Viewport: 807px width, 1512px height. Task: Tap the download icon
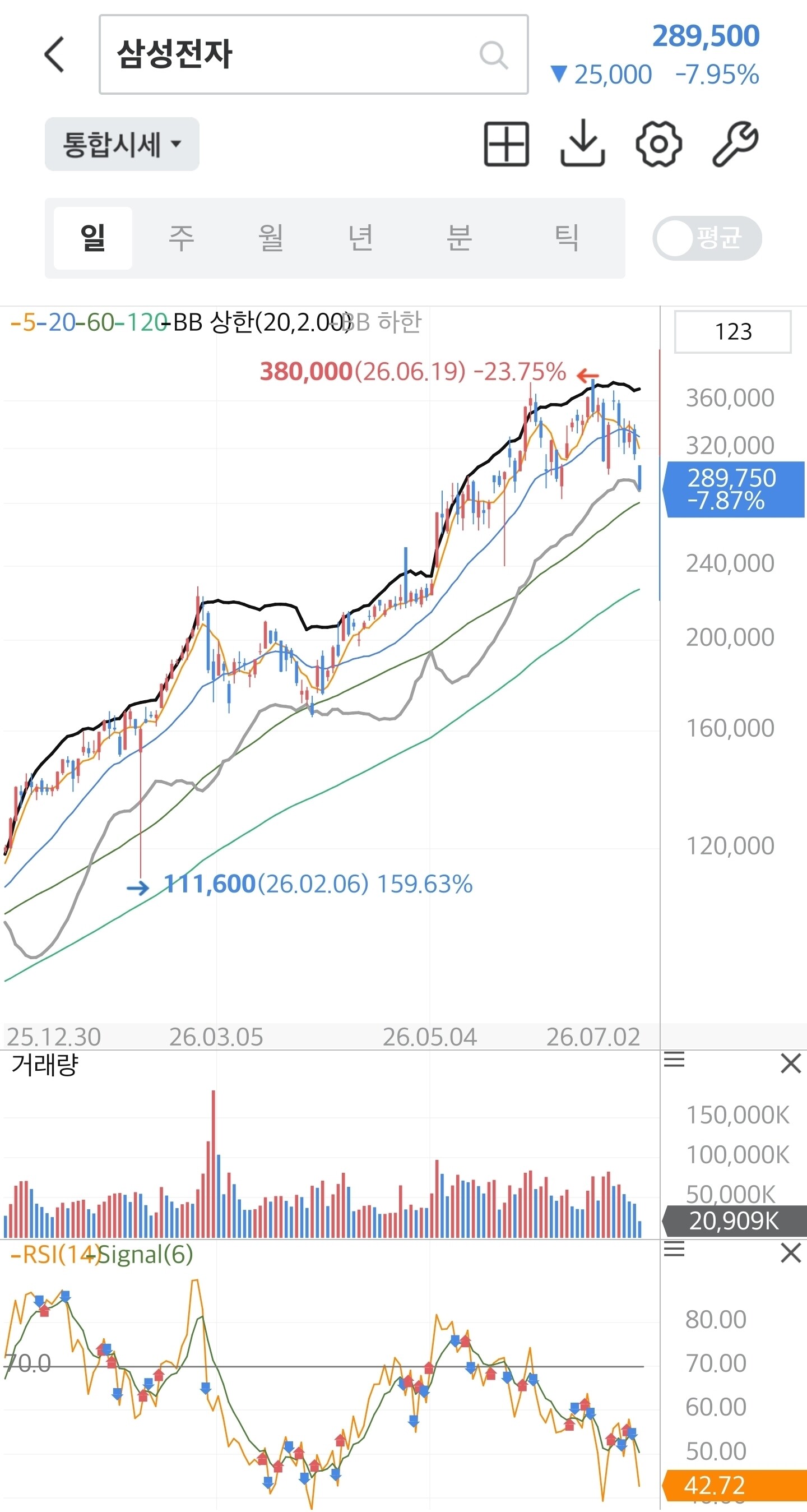click(582, 144)
